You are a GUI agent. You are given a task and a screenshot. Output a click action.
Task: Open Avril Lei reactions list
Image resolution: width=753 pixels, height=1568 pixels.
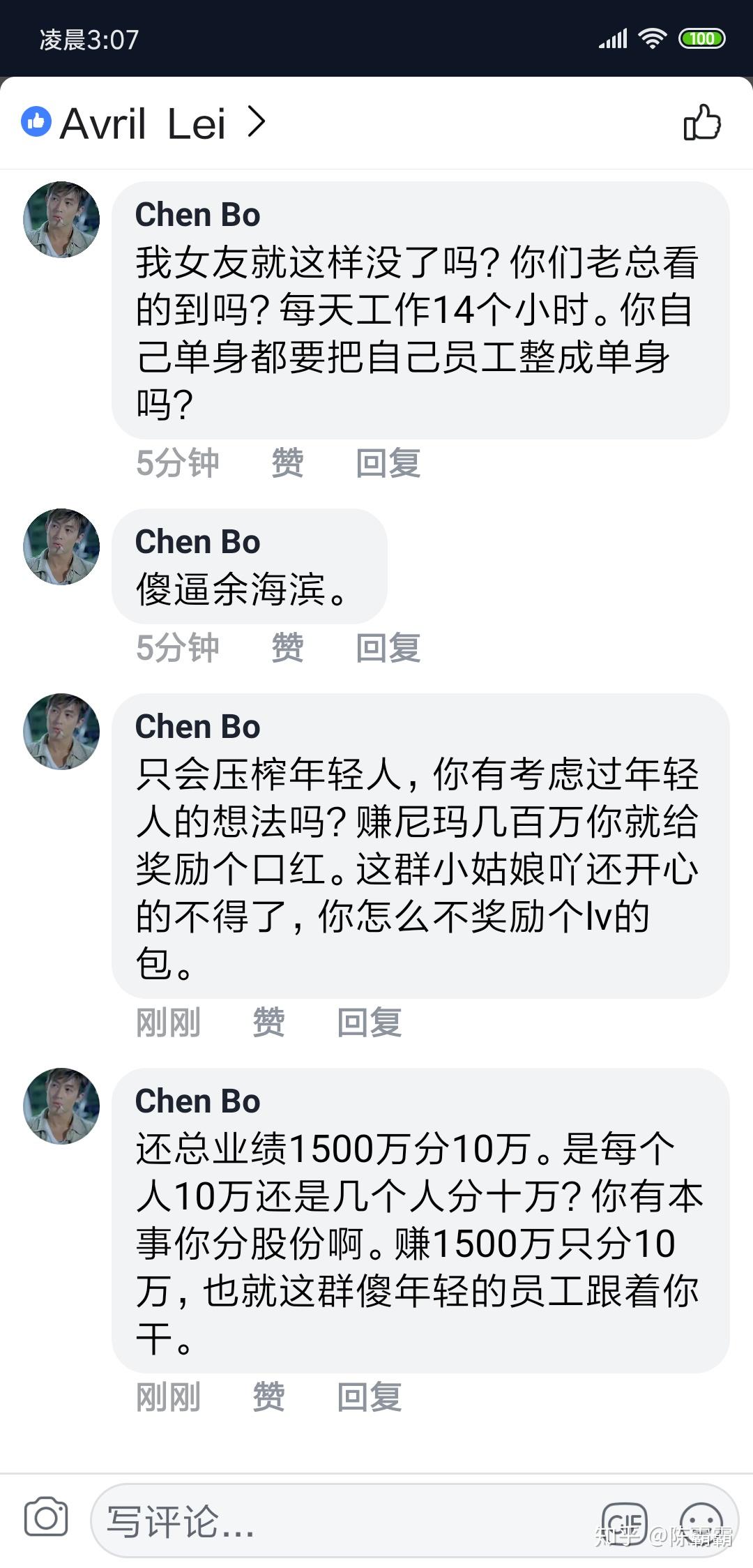[x=144, y=123]
